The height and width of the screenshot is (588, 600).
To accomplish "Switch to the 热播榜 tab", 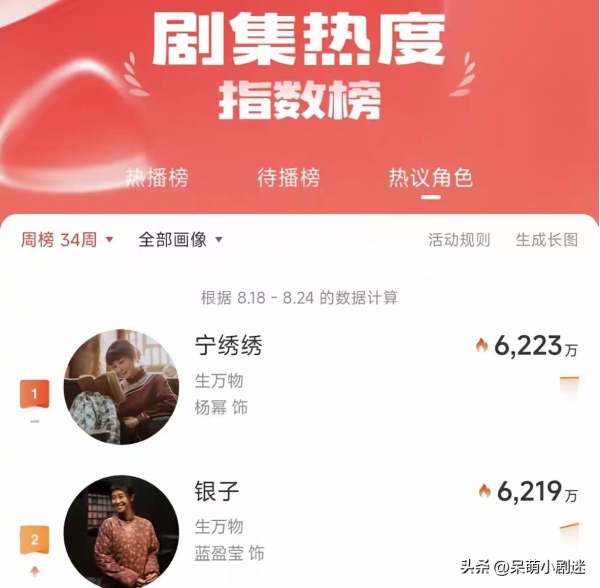I will [x=156, y=178].
